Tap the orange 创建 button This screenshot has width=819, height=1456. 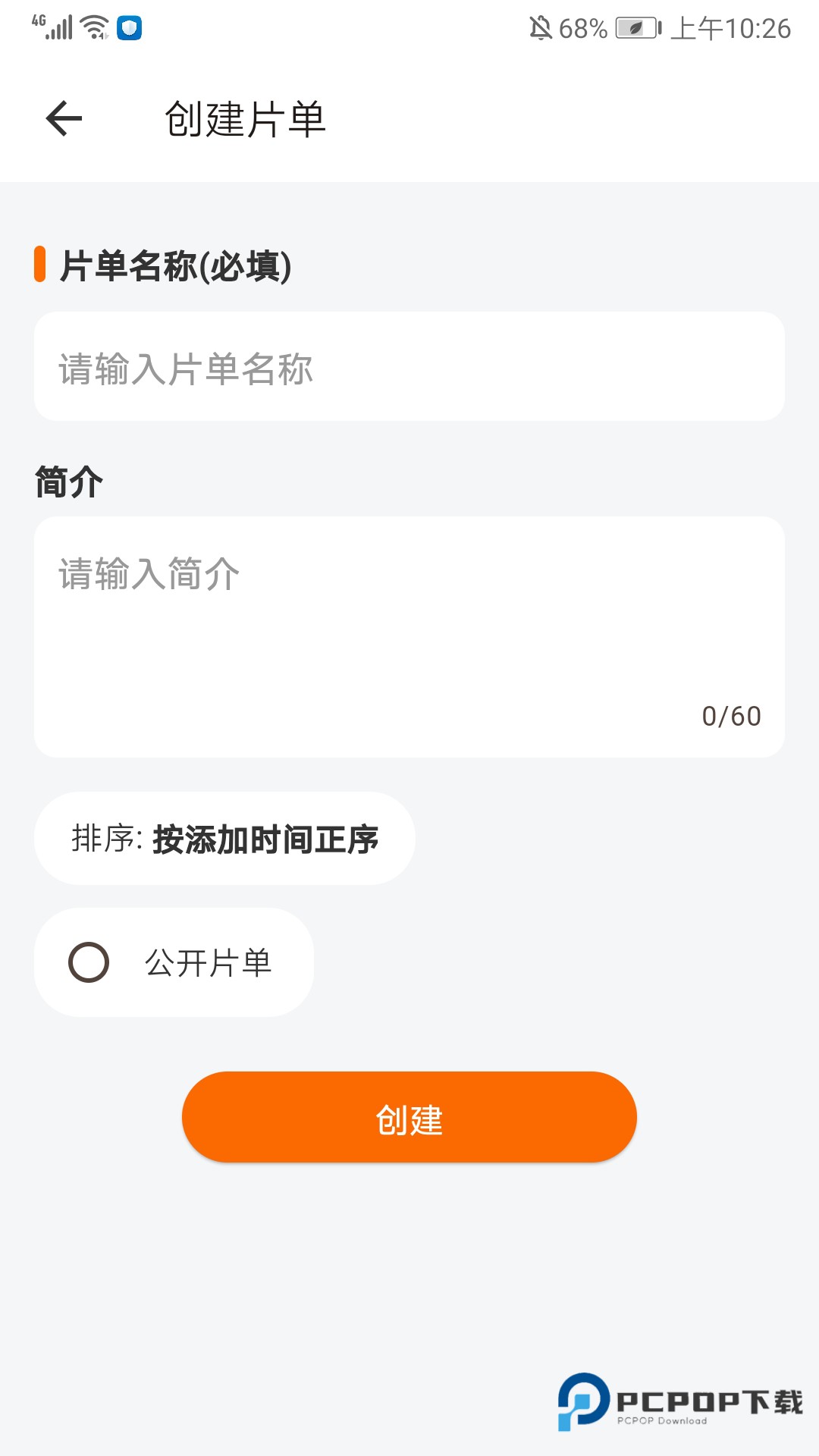409,1117
